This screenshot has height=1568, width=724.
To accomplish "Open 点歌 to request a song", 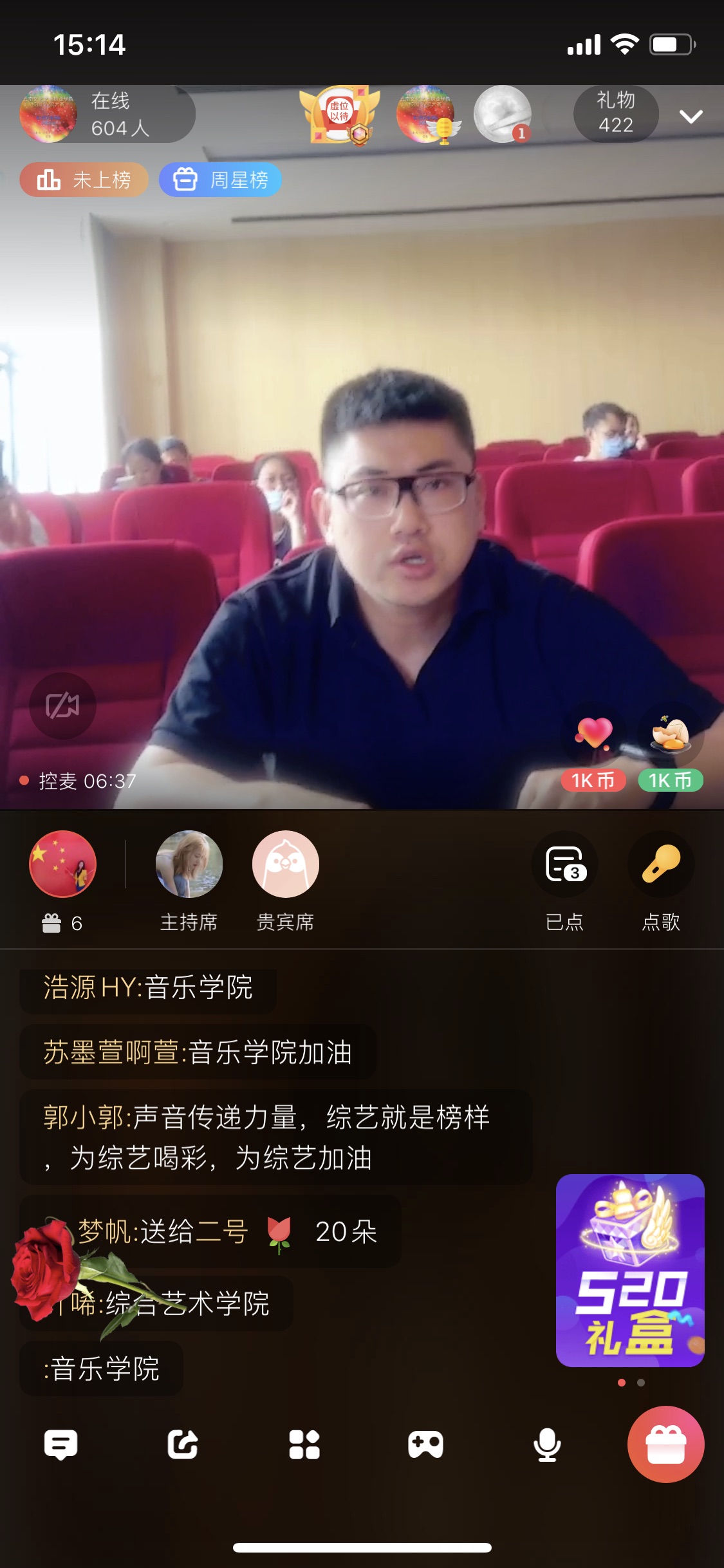I will [661, 864].
